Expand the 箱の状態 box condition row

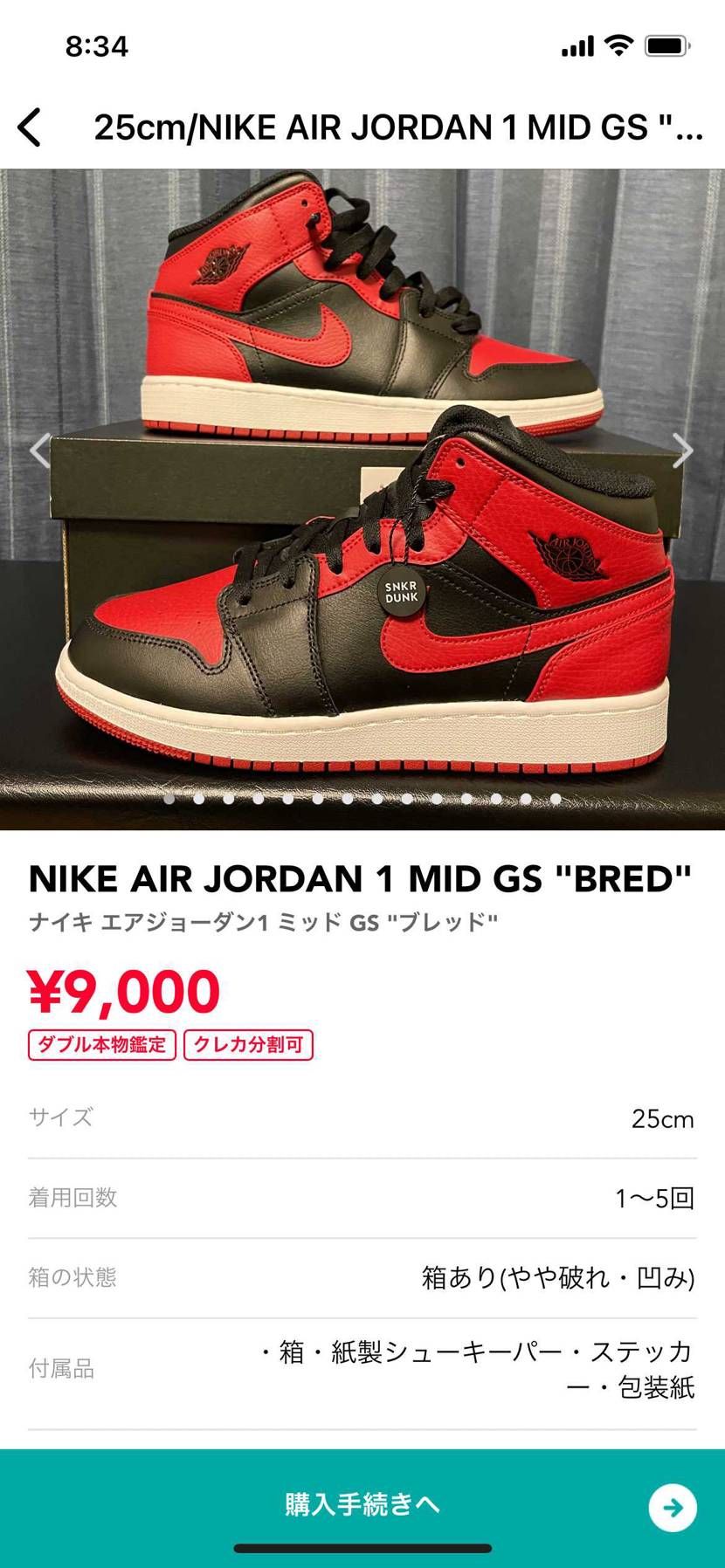362,1278
